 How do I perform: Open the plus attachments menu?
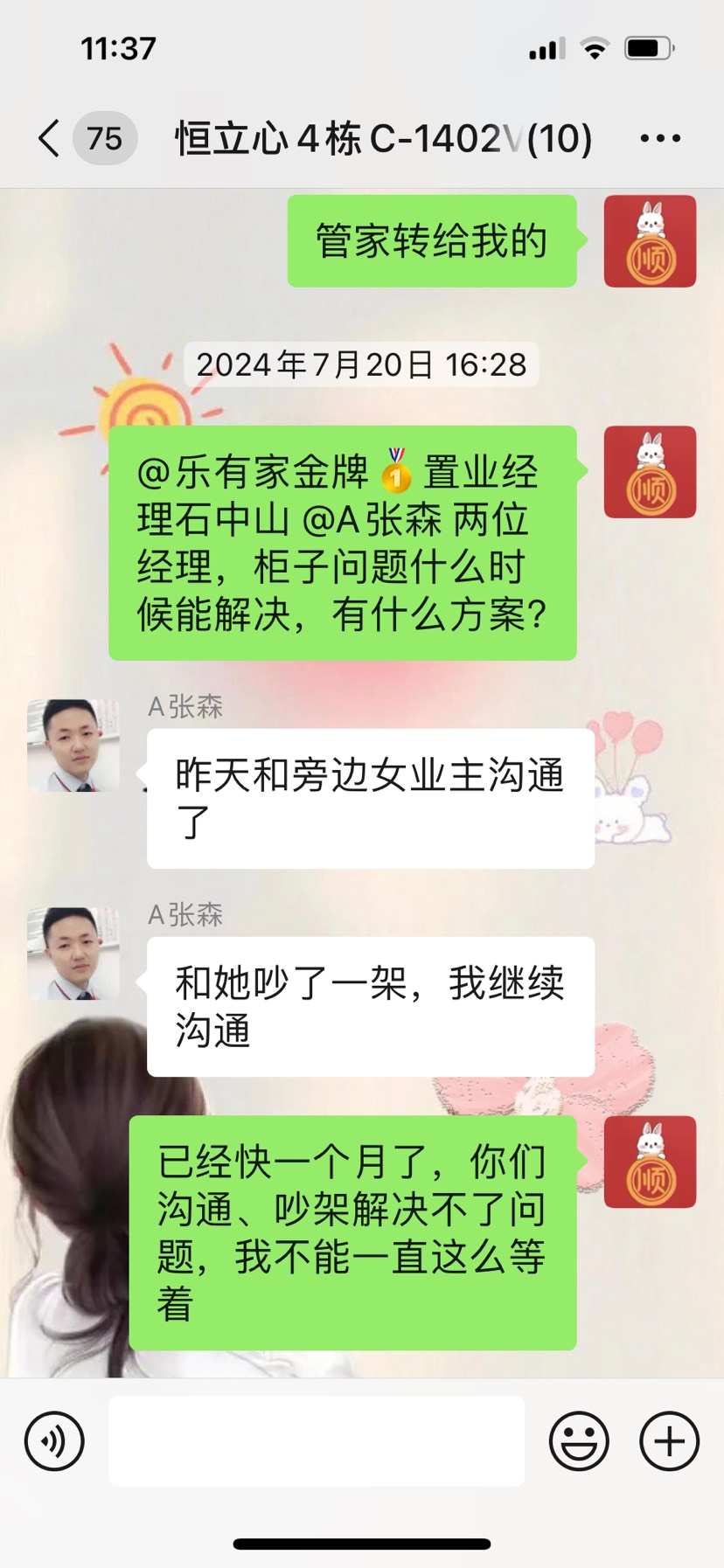(669, 1441)
